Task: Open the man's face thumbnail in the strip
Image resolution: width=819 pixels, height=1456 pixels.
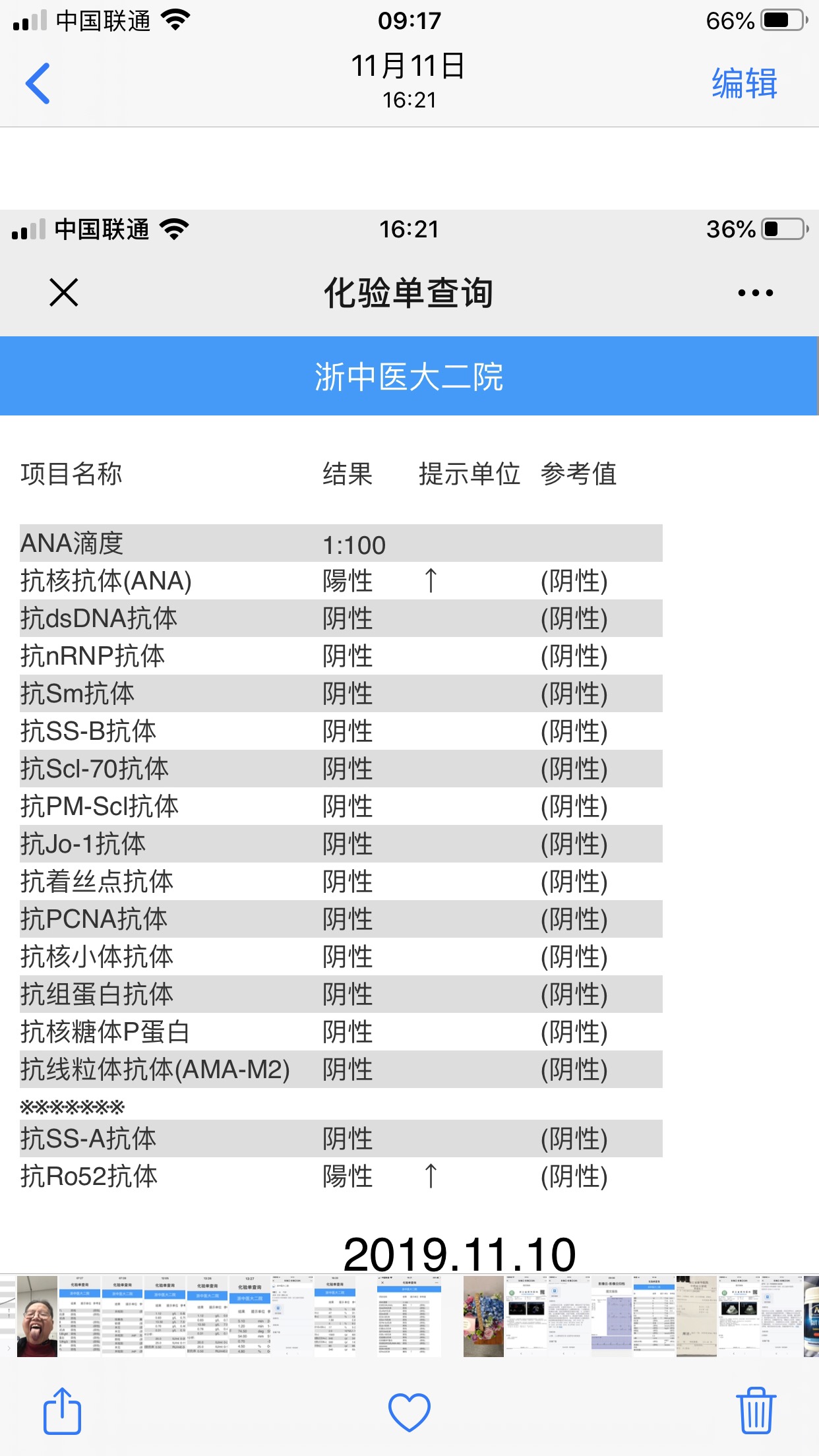Action: 37,1316
